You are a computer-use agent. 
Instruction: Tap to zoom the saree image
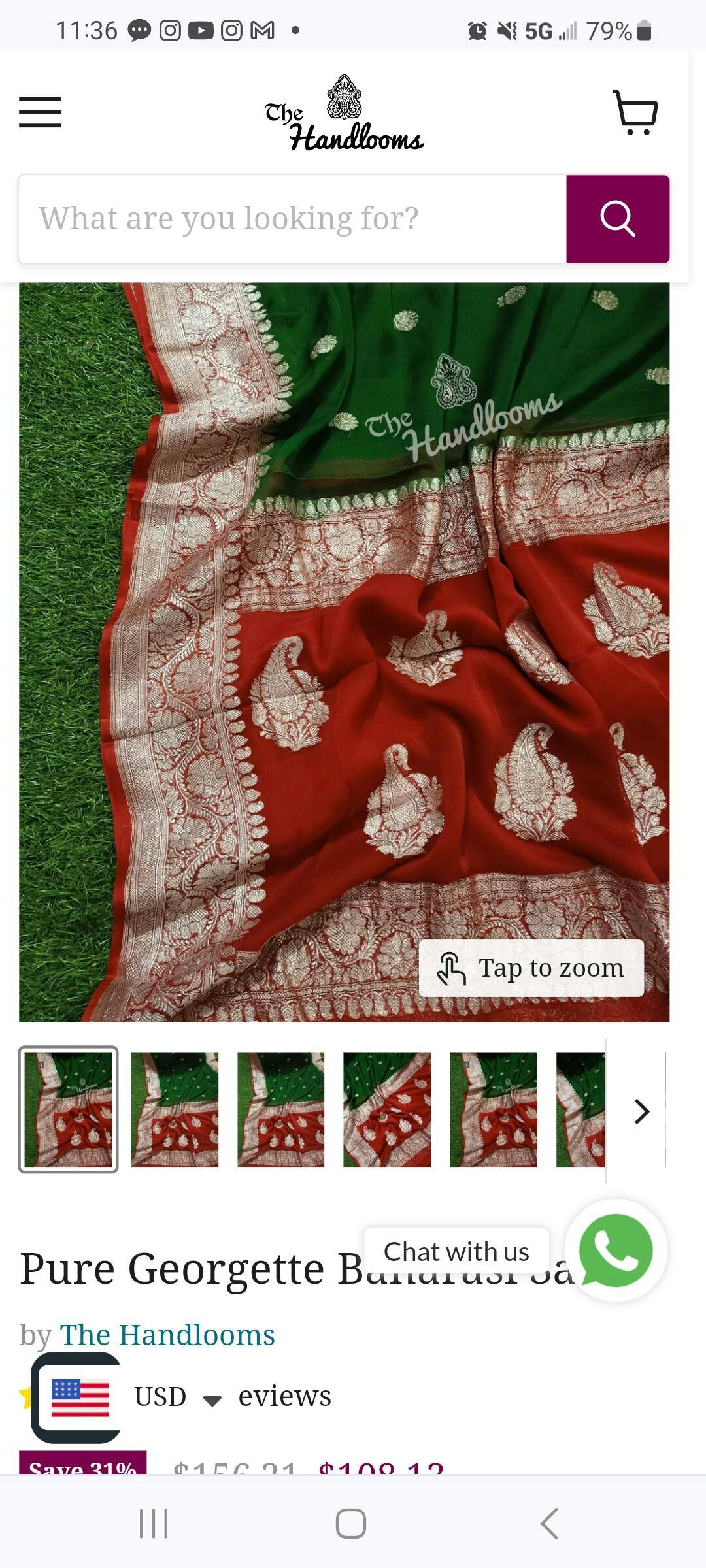[x=531, y=968]
